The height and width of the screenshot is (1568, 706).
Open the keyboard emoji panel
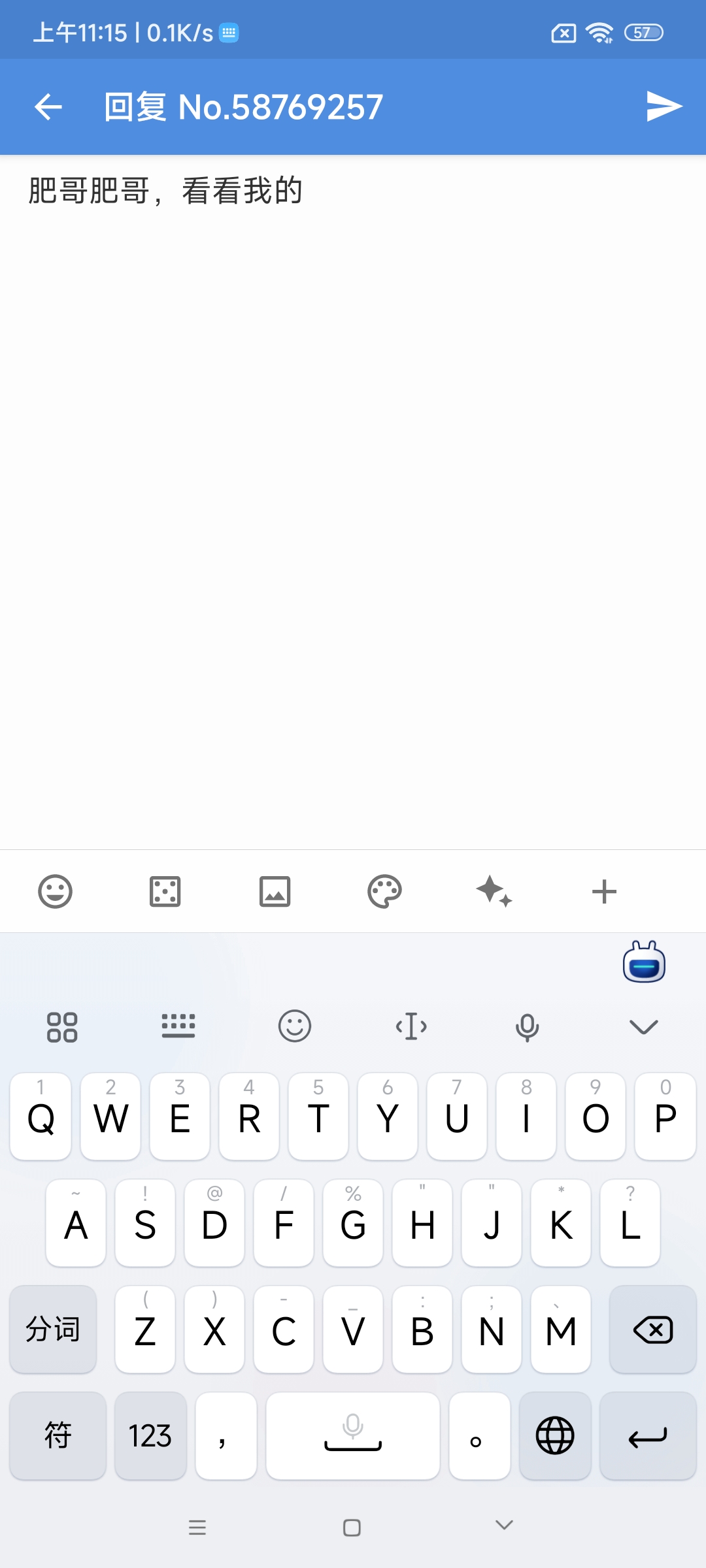coord(295,1026)
